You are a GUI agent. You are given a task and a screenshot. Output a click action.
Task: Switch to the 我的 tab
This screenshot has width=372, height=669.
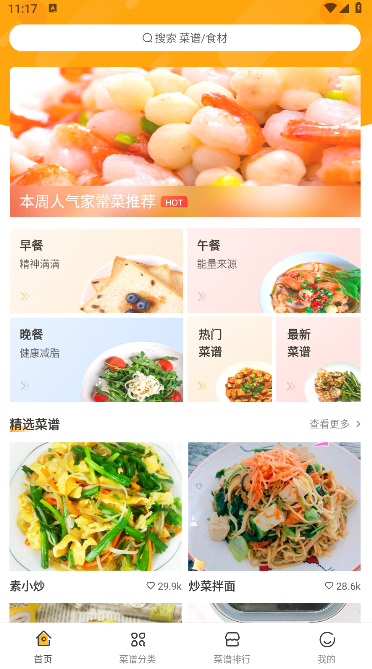tap(327, 647)
